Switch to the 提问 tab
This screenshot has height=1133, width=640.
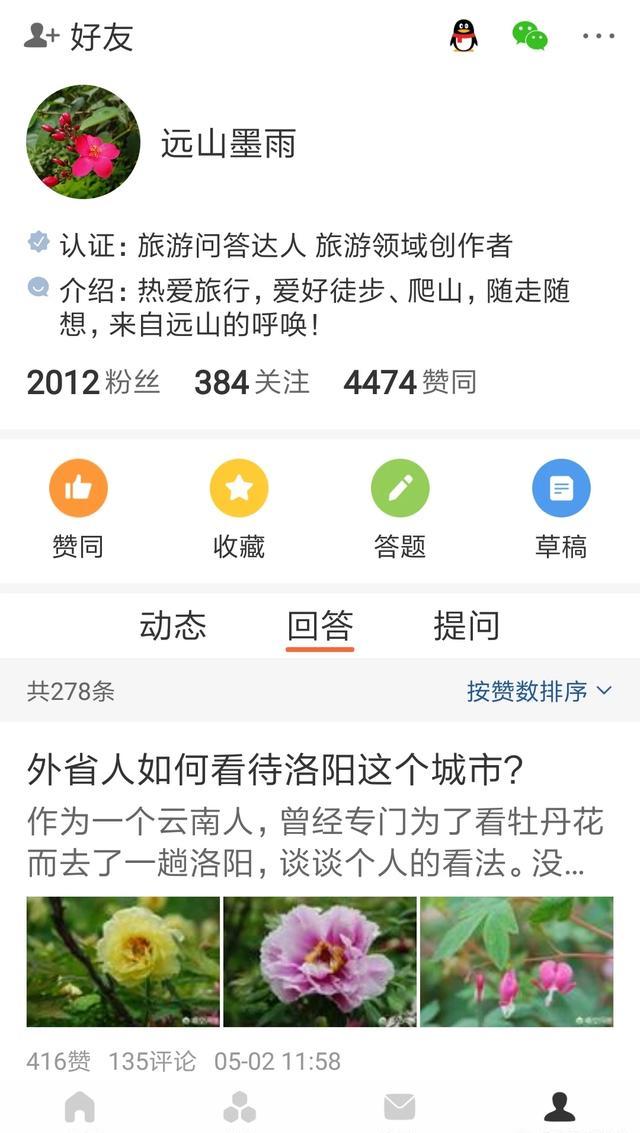point(467,626)
